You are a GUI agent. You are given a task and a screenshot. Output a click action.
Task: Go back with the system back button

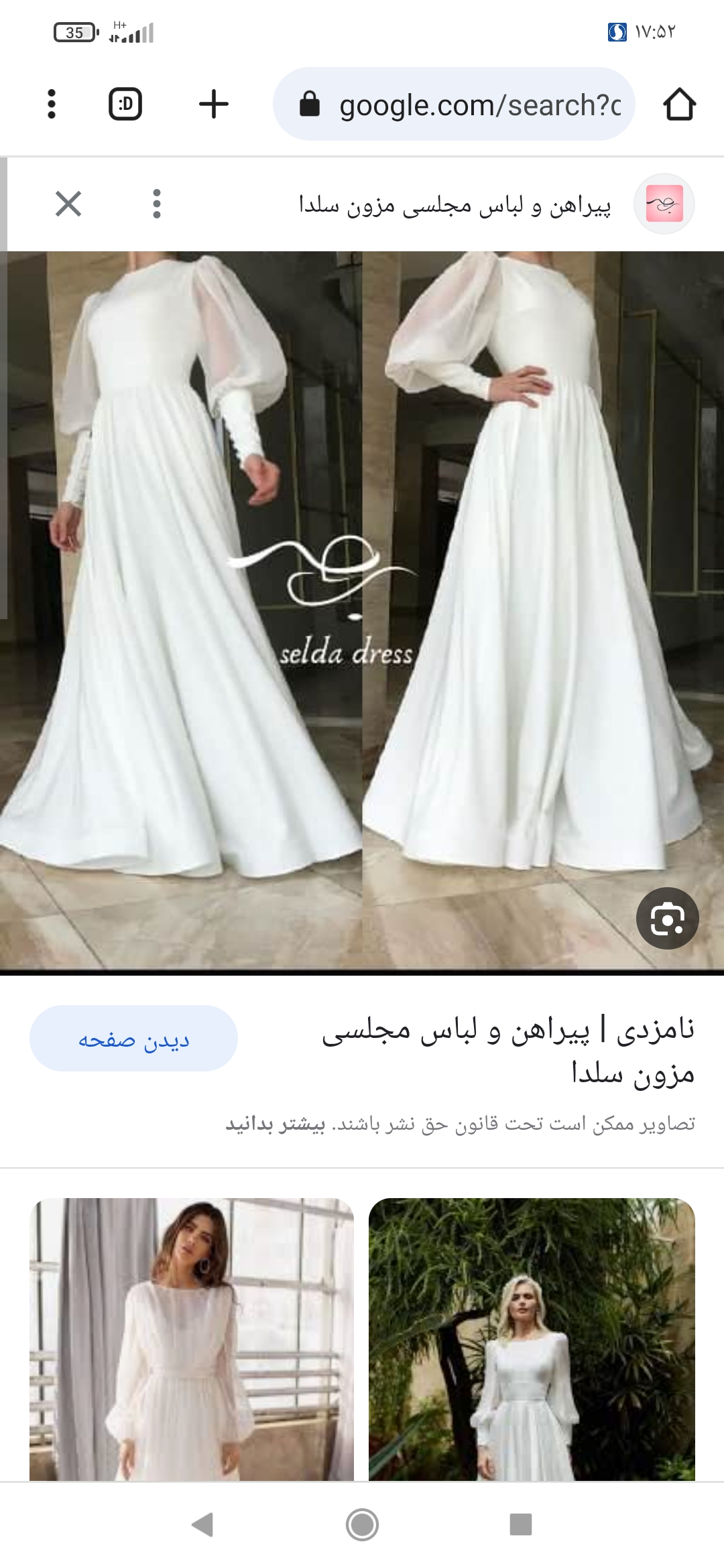[x=202, y=1524]
